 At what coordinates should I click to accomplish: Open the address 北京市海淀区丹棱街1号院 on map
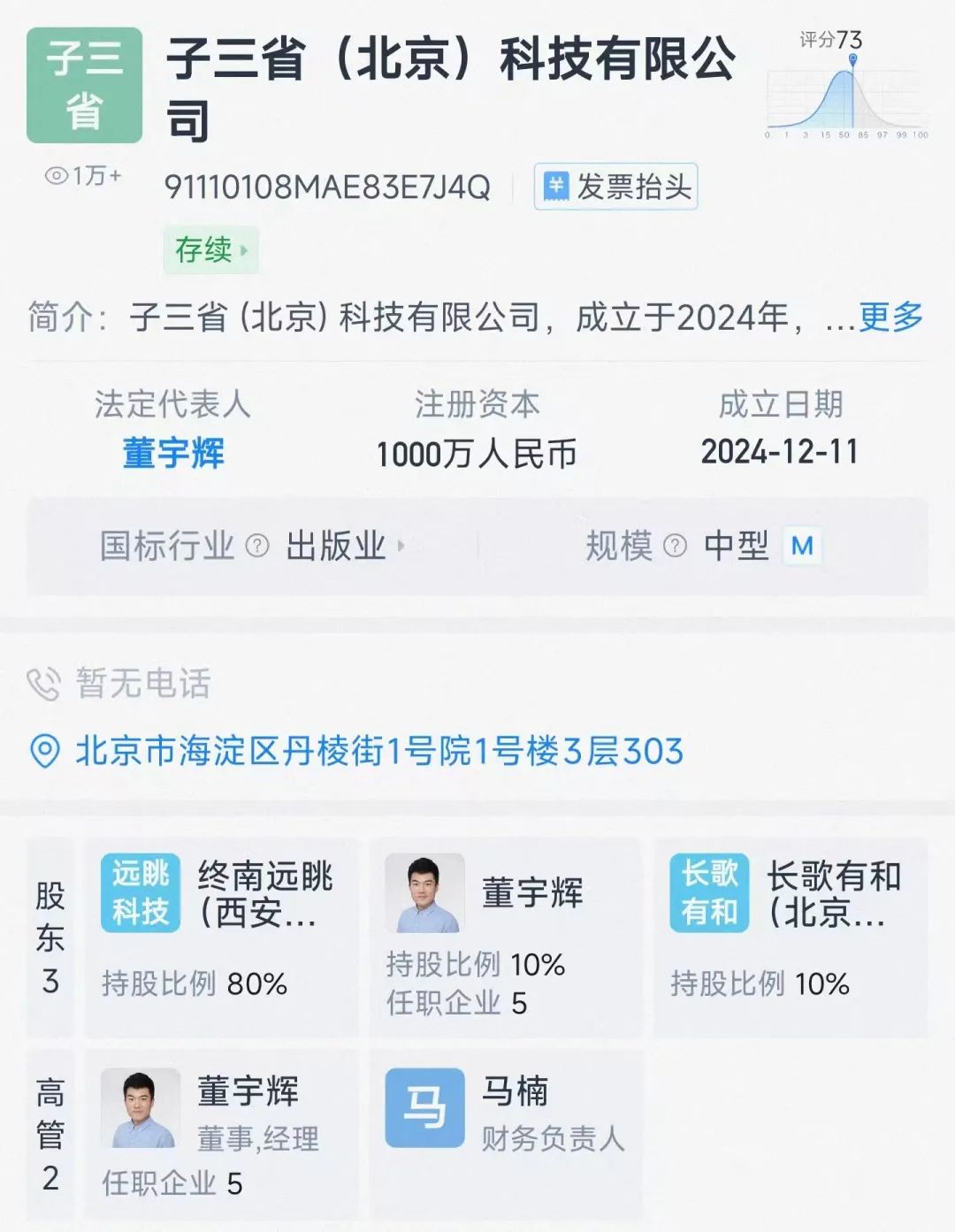(378, 752)
